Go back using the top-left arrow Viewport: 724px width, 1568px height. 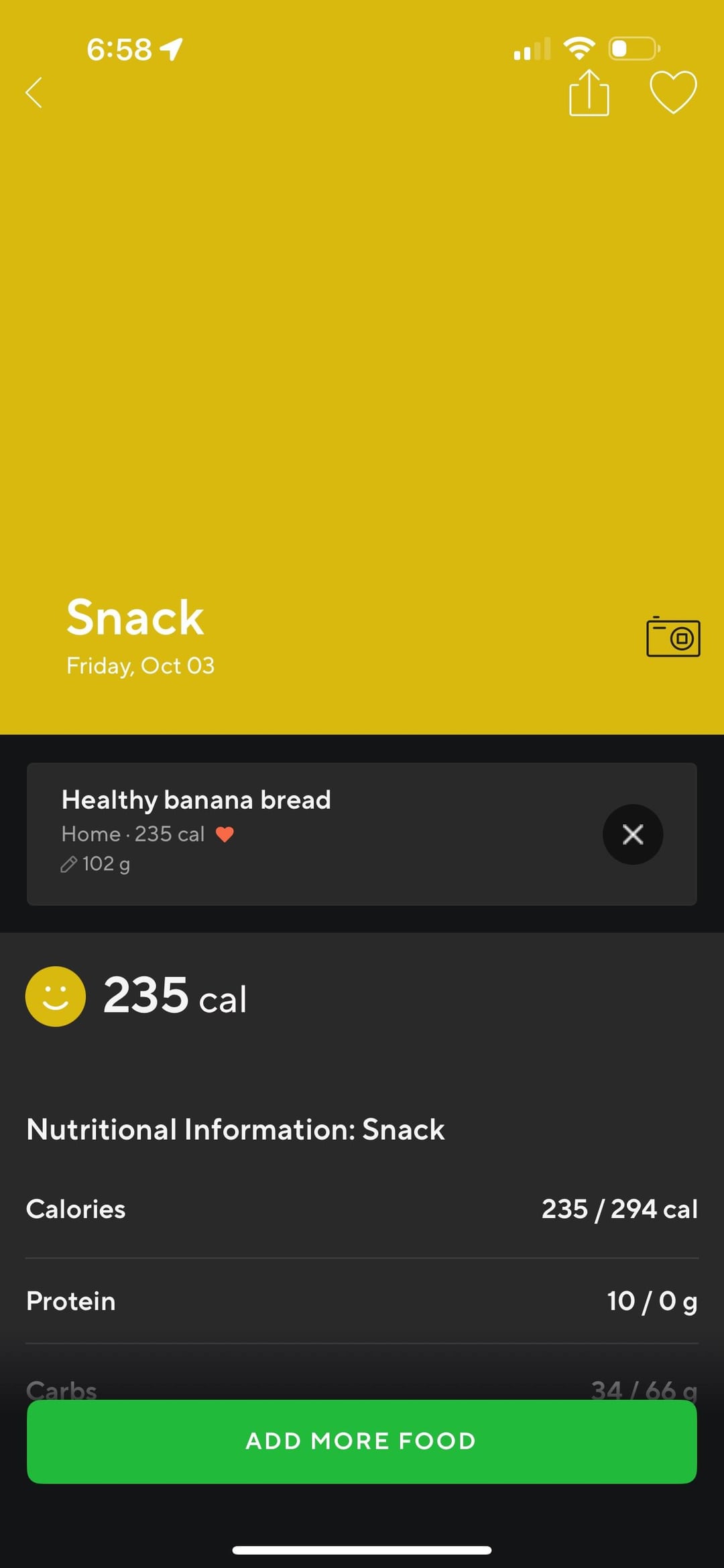(34, 92)
